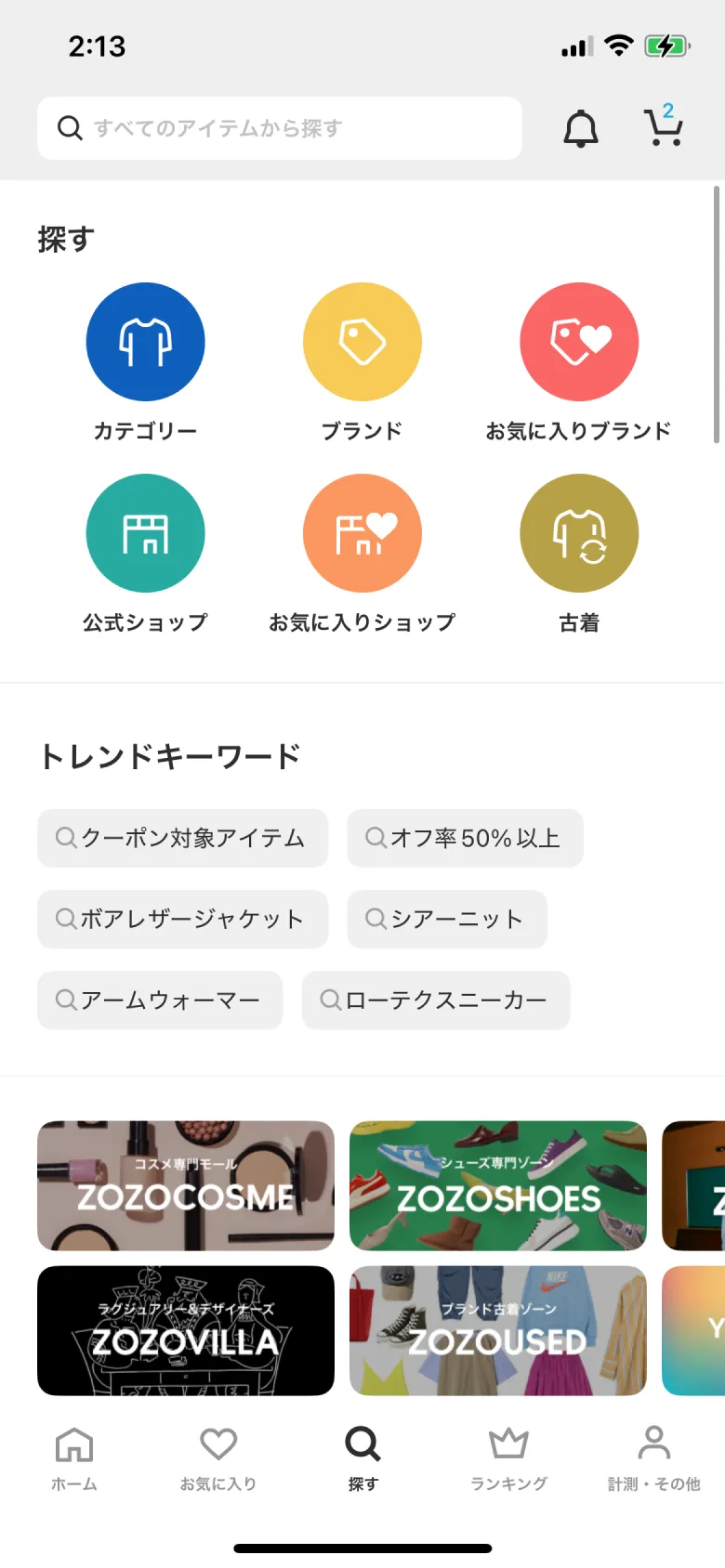Select the 古着 used clothing icon
Screen dimensions: 725x1568
pyautogui.click(x=578, y=532)
